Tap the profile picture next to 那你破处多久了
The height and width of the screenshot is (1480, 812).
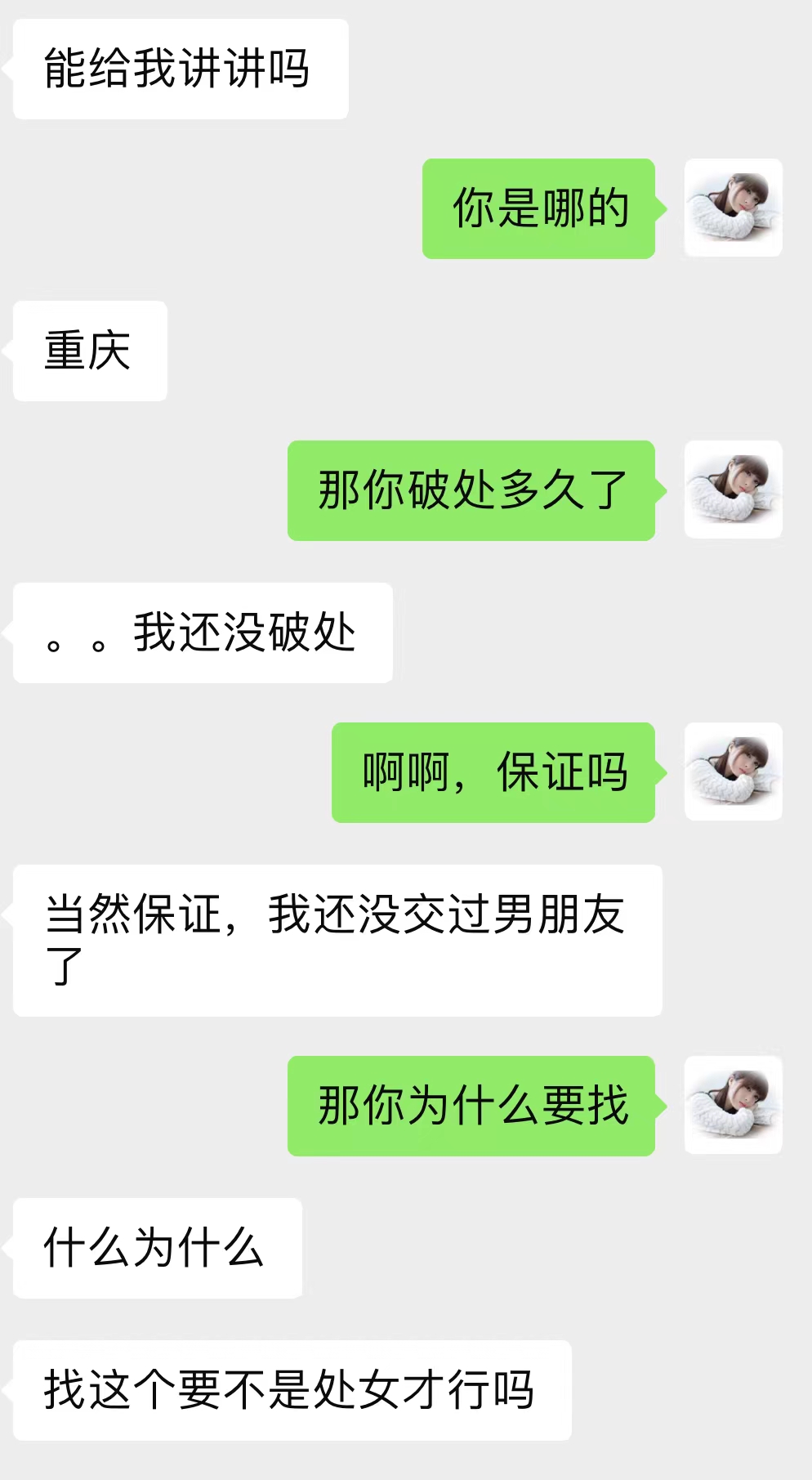tap(733, 490)
